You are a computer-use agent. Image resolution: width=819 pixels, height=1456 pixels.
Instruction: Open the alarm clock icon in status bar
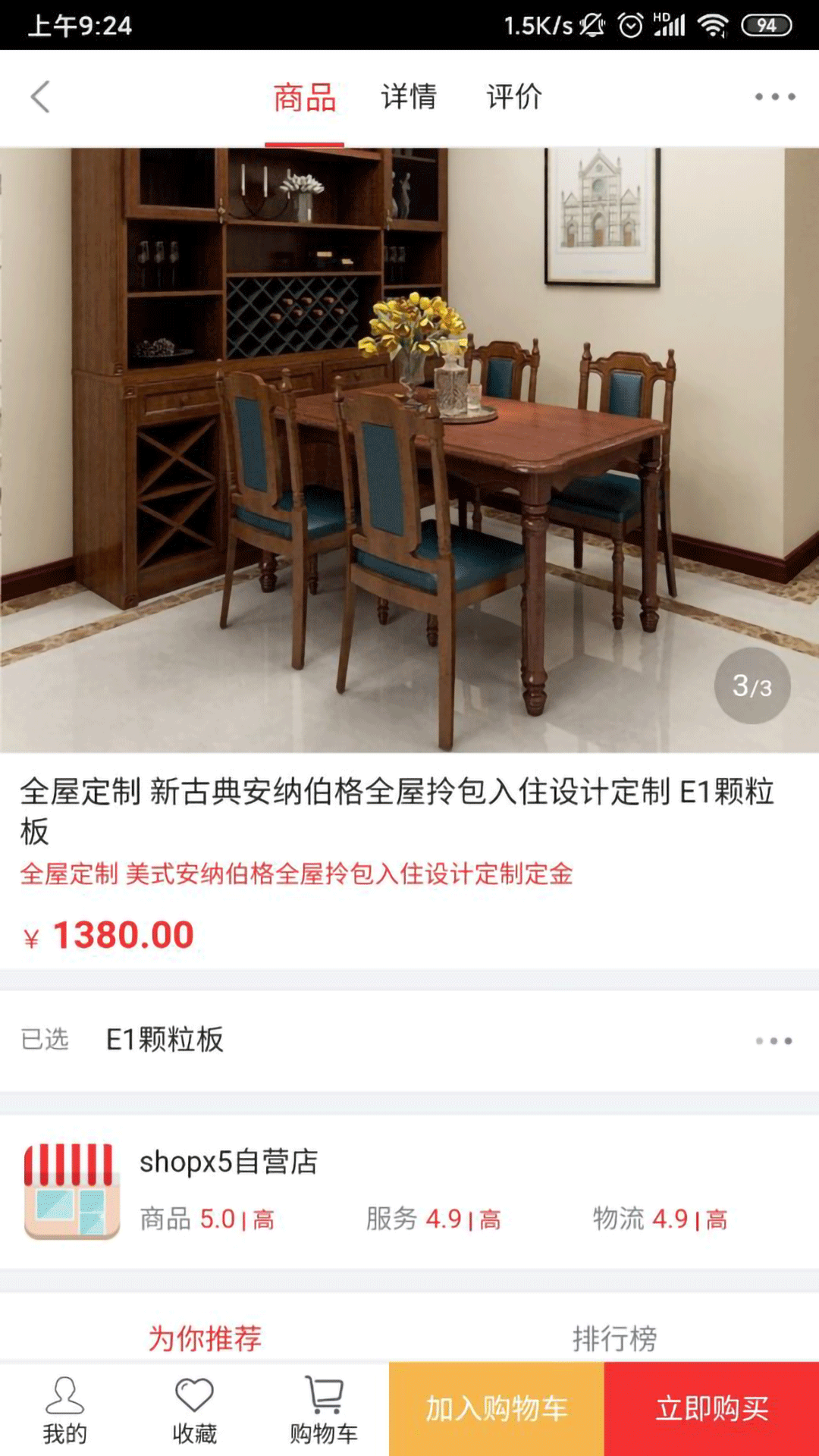tap(630, 24)
